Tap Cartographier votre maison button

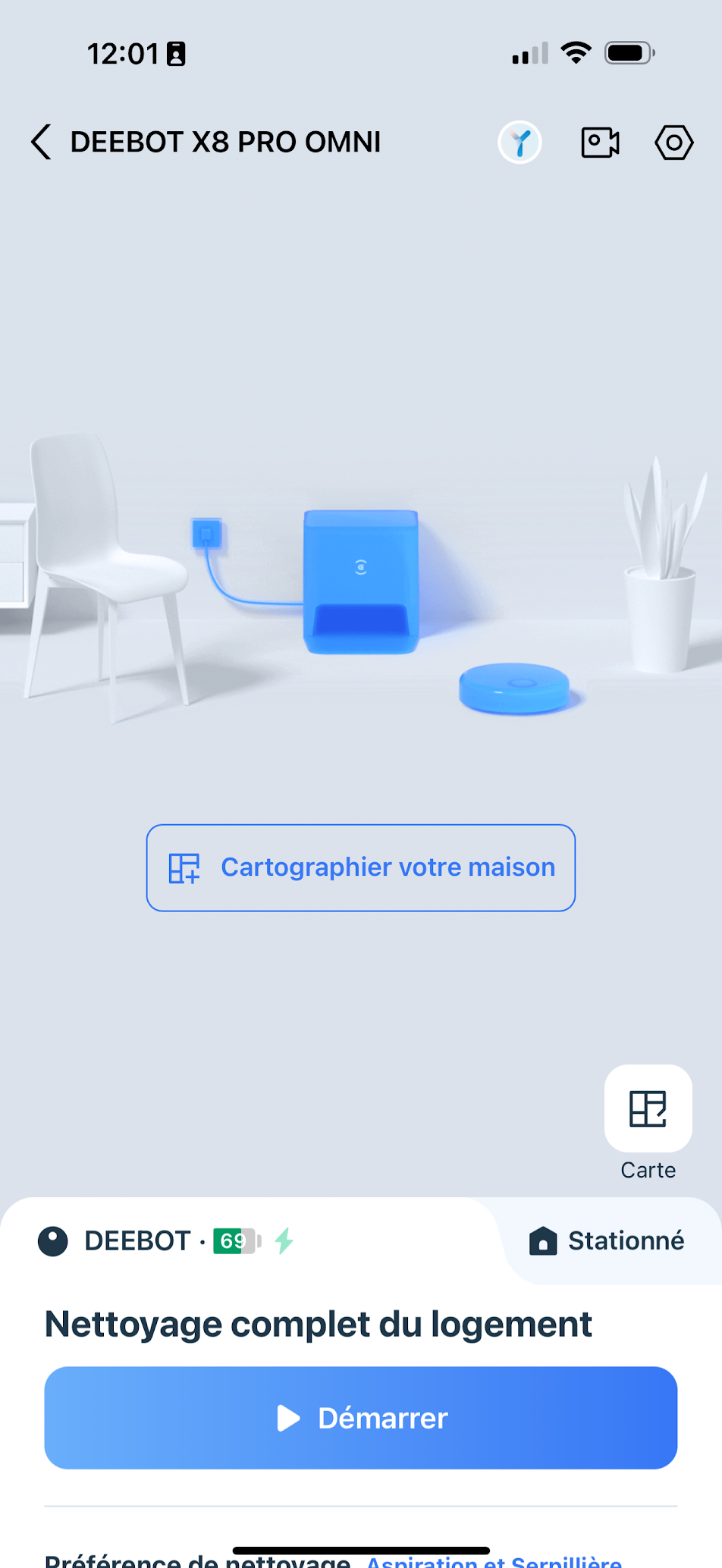[361, 867]
